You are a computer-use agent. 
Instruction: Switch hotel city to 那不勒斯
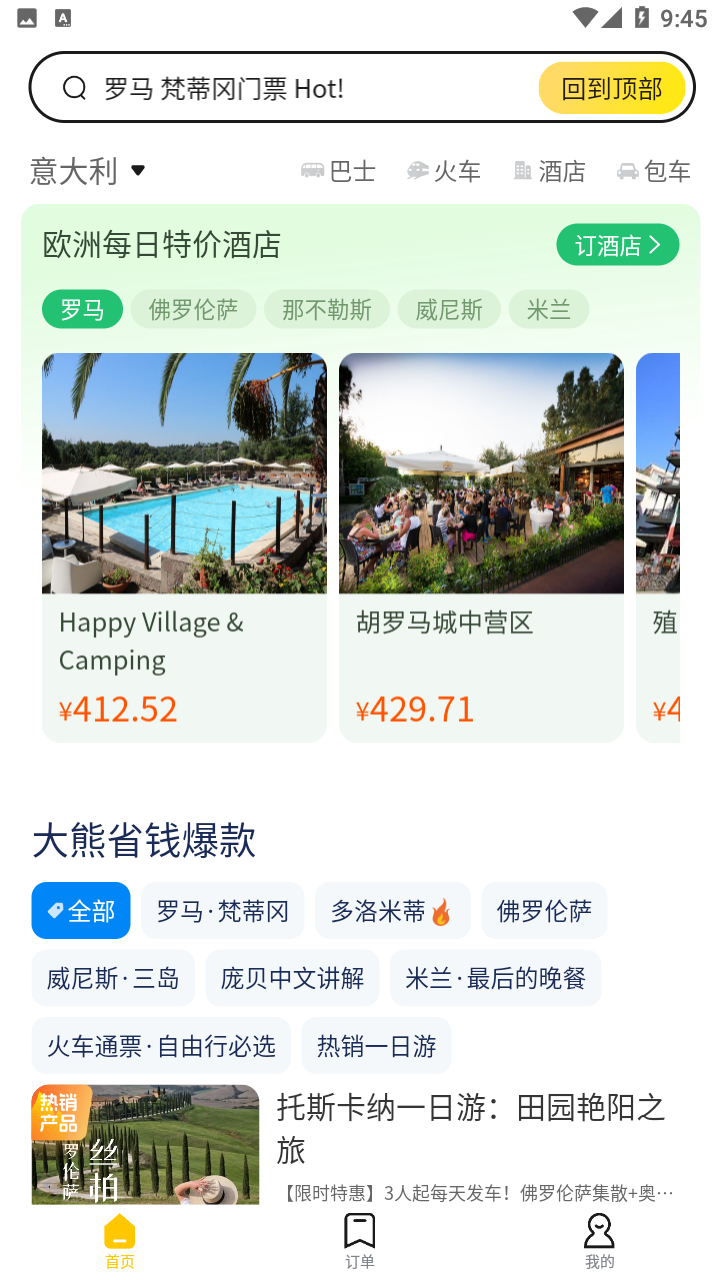pos(327,309)
